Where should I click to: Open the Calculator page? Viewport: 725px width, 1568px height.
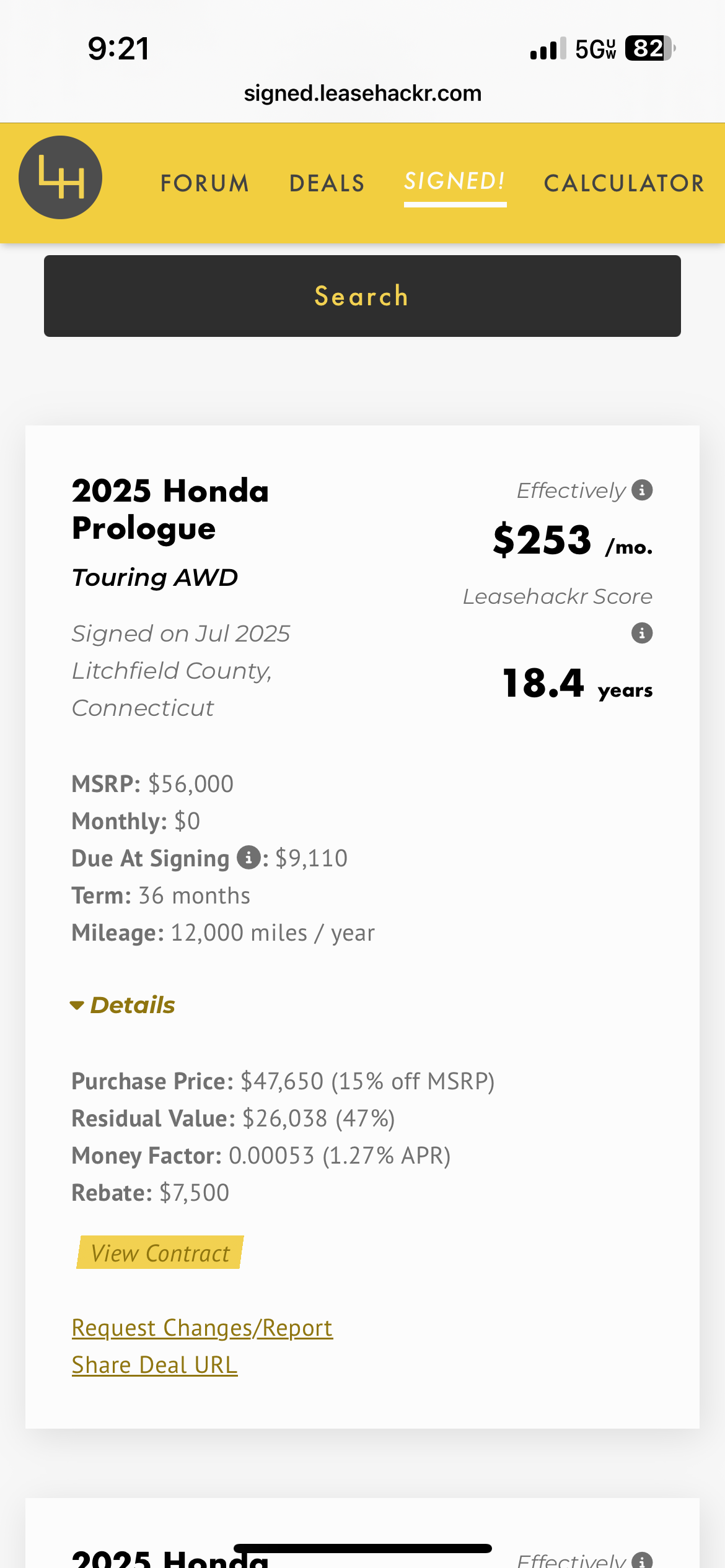coord(625,183)
